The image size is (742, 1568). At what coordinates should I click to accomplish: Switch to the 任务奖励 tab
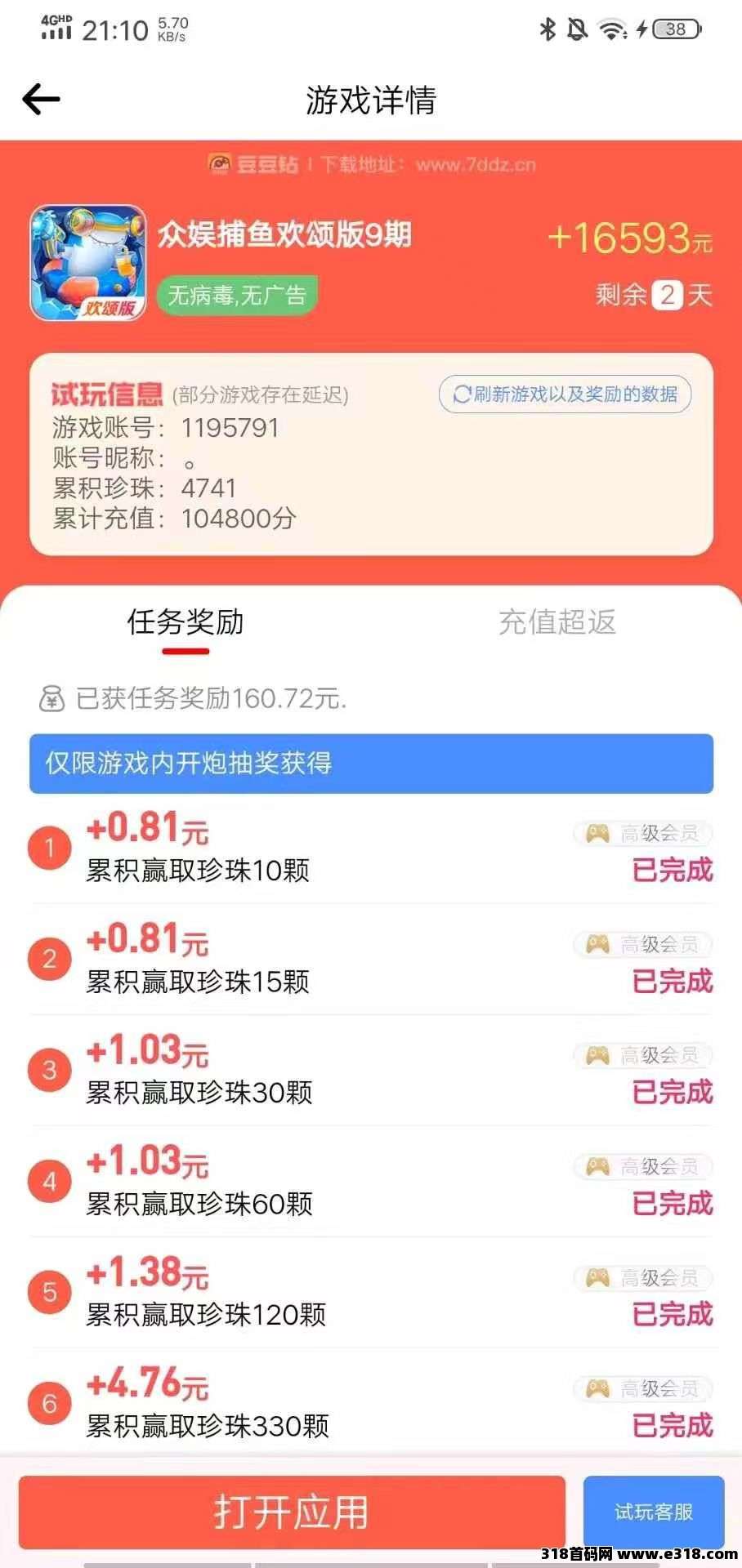click(185, 623)
